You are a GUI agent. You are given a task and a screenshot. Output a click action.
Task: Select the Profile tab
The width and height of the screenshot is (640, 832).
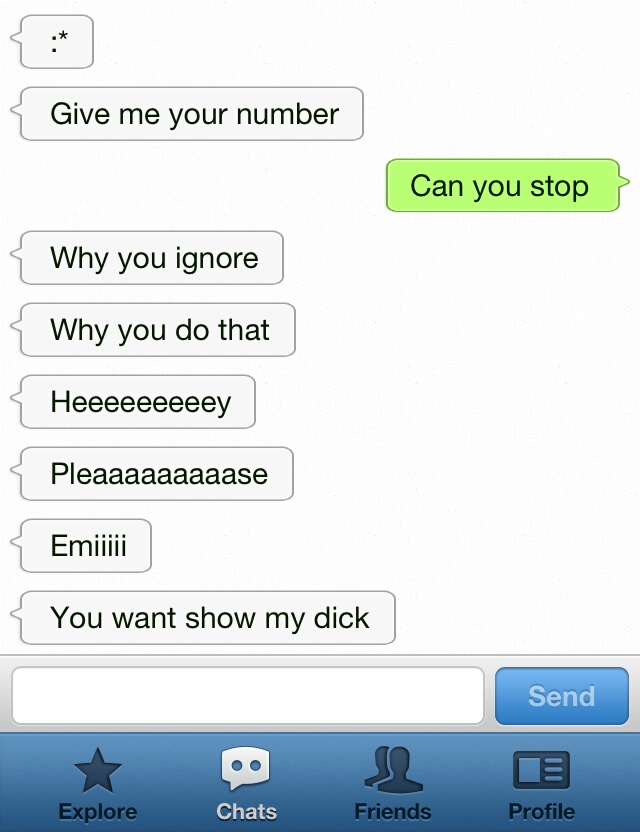point(541,785)
